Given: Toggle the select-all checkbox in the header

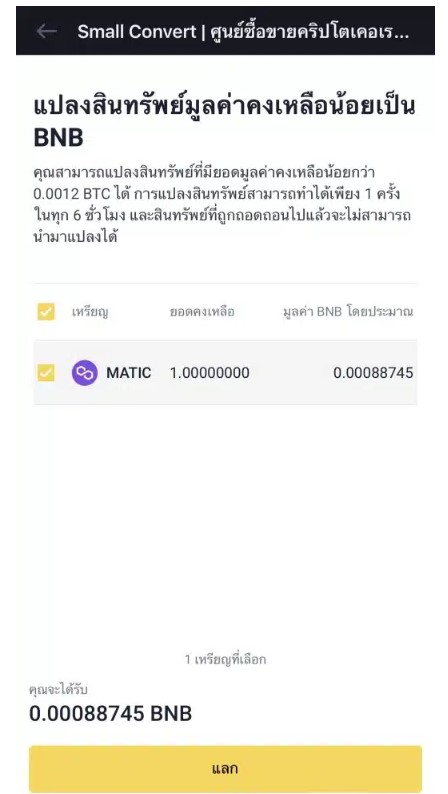Looking at the screenshot, I should click(46, 311).
